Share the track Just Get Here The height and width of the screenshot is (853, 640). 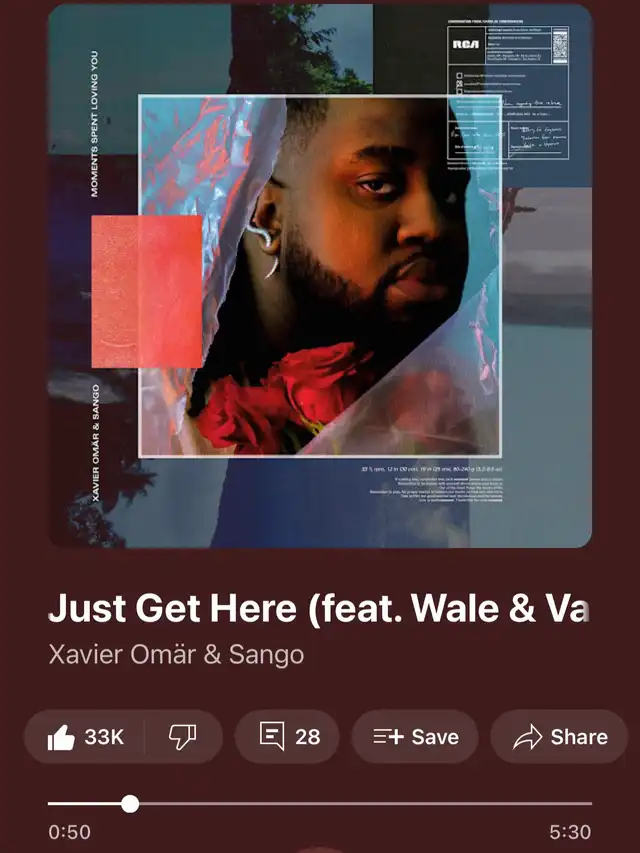coord(560,737)
